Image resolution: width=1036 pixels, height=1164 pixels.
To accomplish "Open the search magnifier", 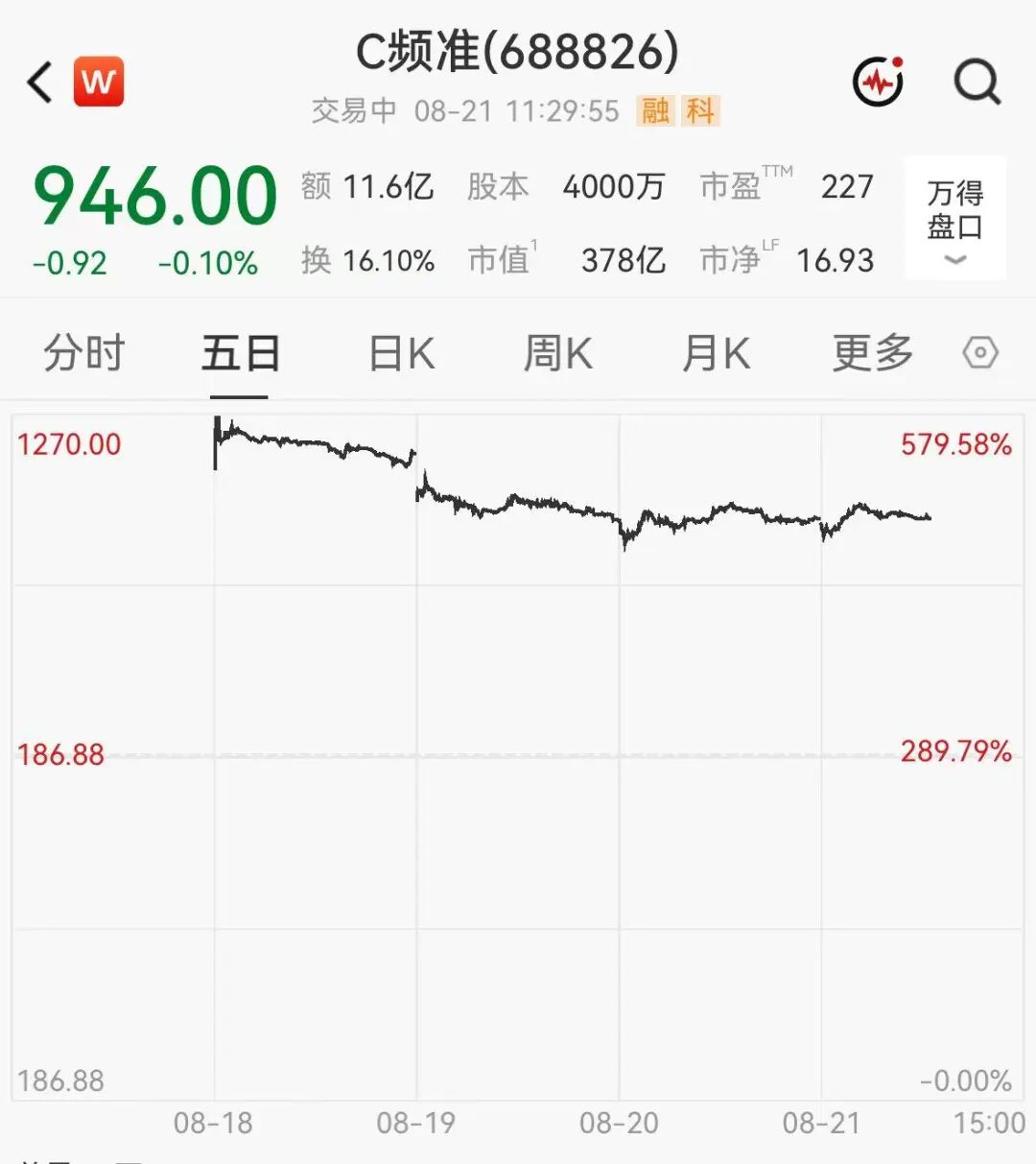I will click(977, 83).
